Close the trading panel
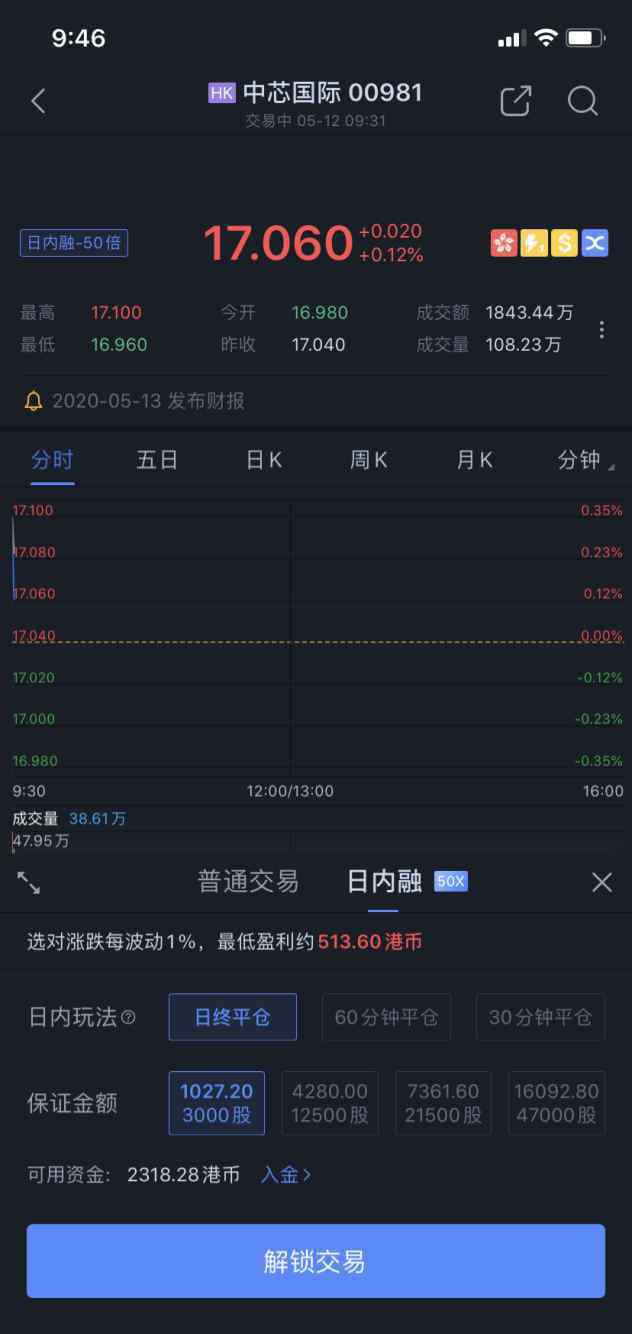Image resolution: width=632 pixels, height=1334 pixels. pyautogui.click(x=601, y=882)
